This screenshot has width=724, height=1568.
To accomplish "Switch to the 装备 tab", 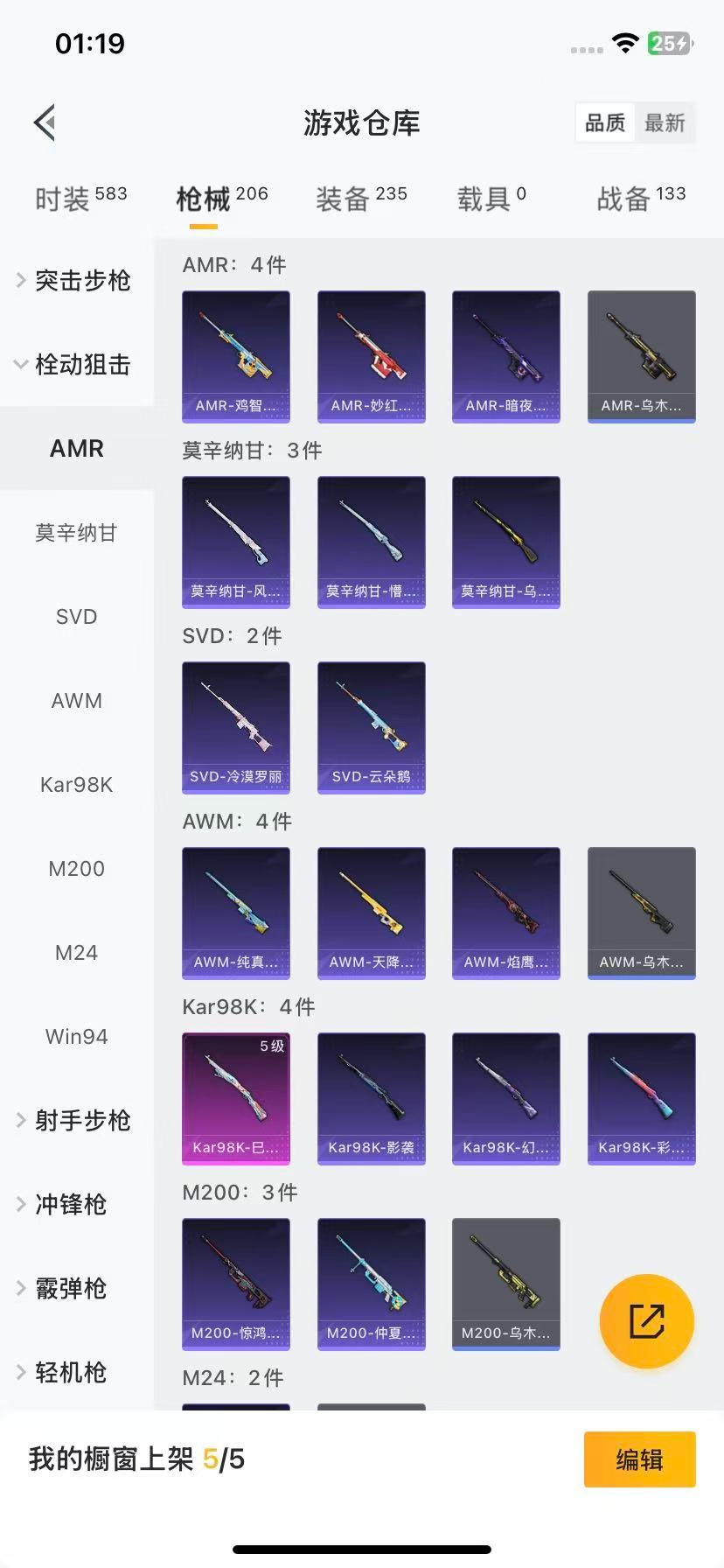I will click(x=359, y=197).
